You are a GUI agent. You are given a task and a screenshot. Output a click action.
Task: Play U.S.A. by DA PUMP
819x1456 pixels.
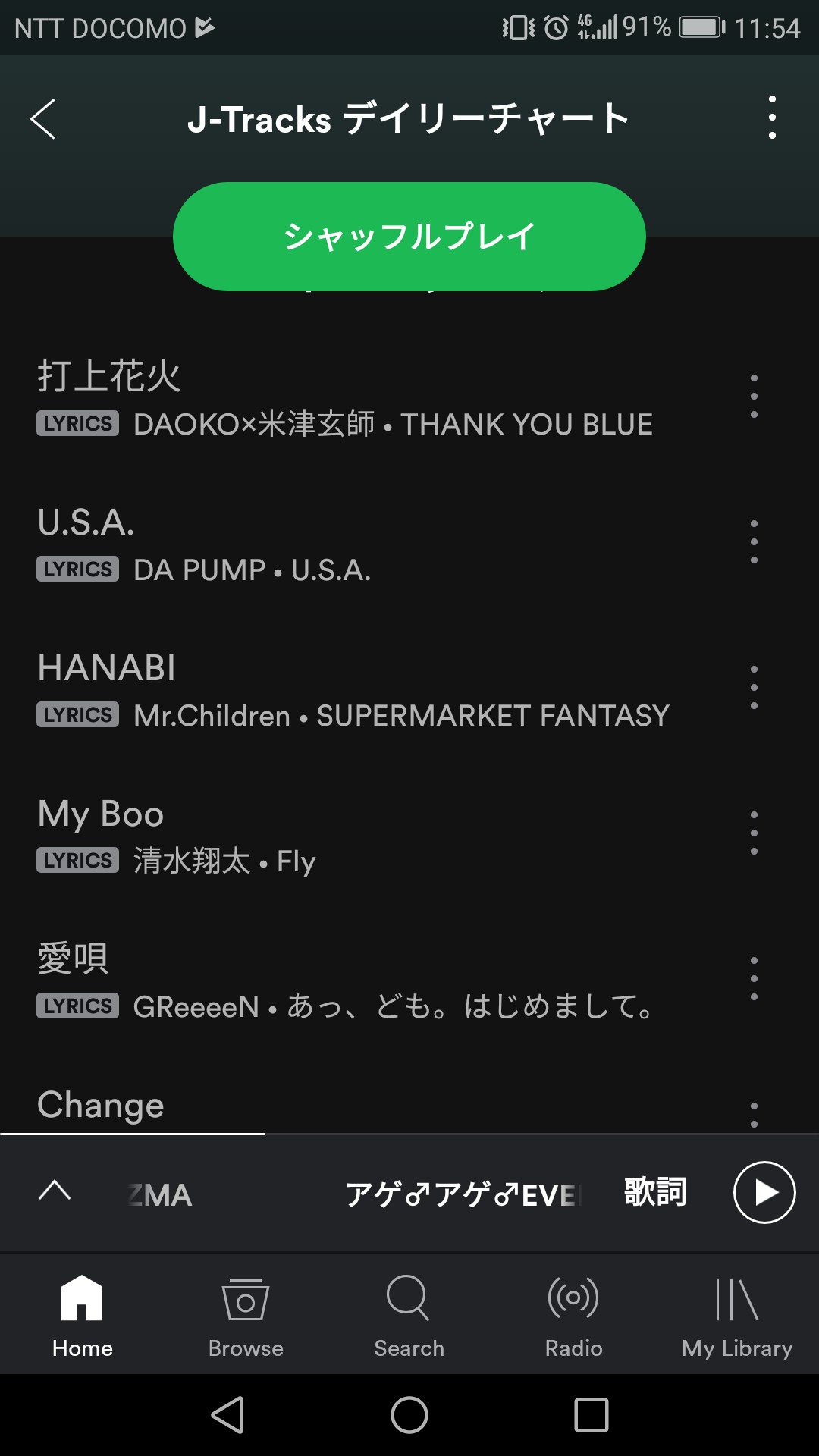[341, 544]
